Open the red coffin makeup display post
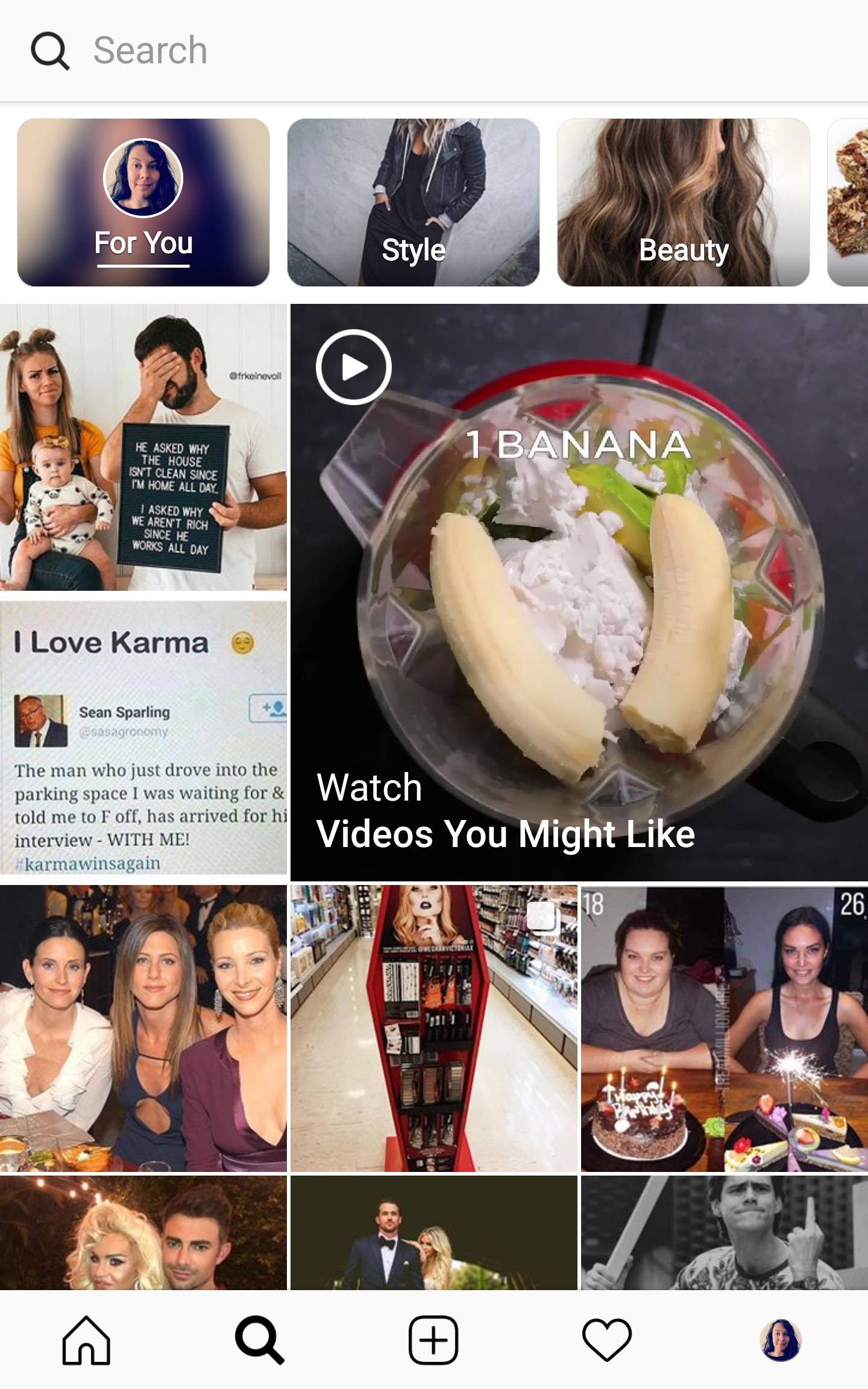Screen dimensions: 868x1389 coord(434,1028)
